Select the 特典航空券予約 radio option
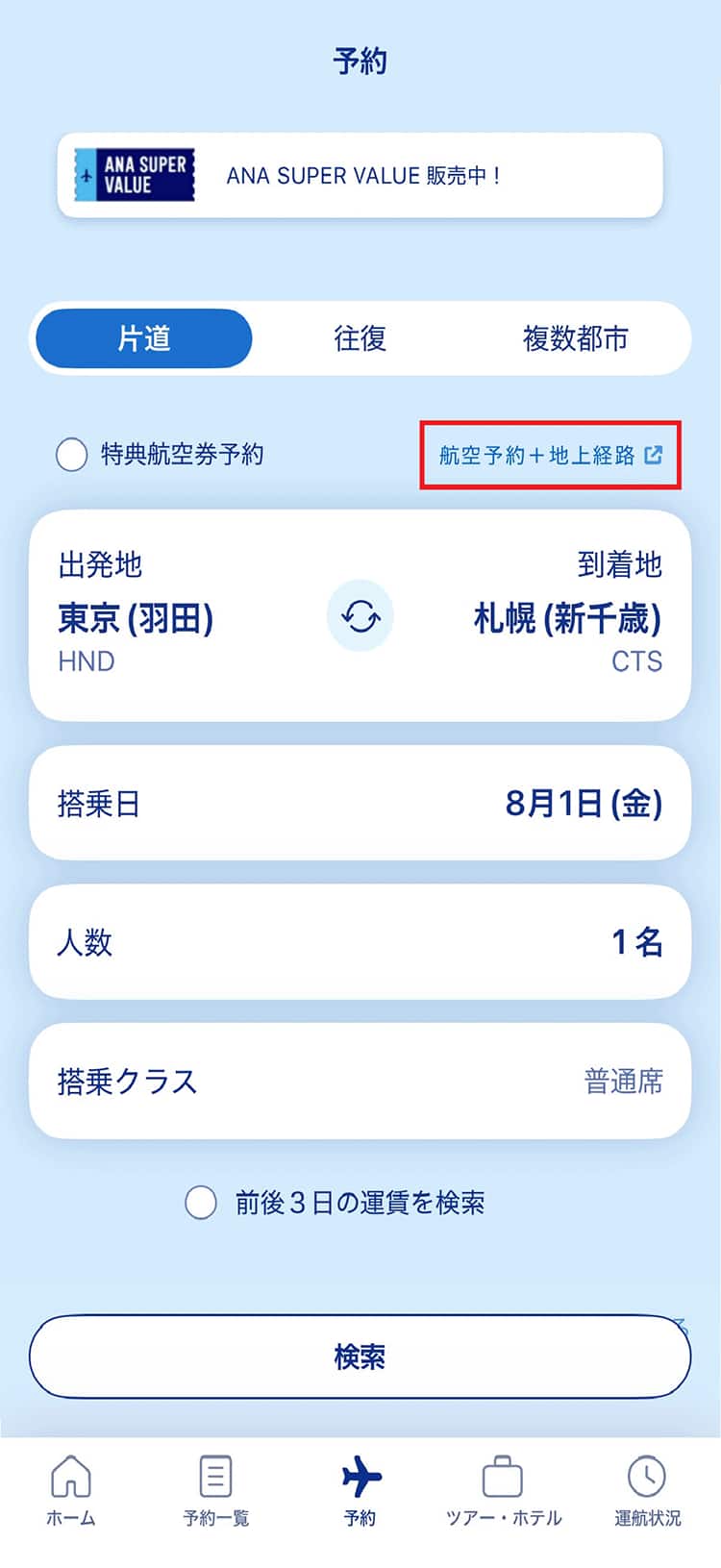Viewport: 721px width, 1568px height. click(x=72, y=454)
